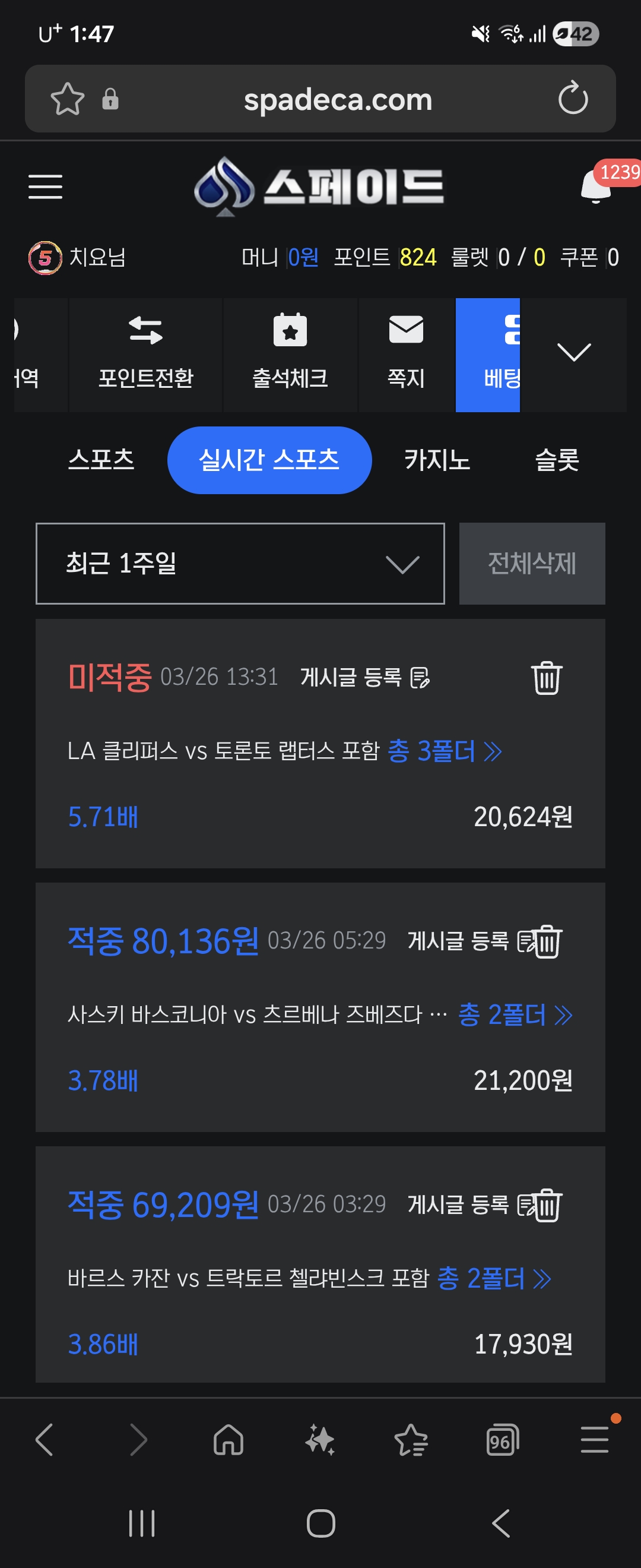Viewport: 641px width, 1568px height.
Task: Delete the 미적중 03/26 13:31 bet
Action: [x=546, y=678]
